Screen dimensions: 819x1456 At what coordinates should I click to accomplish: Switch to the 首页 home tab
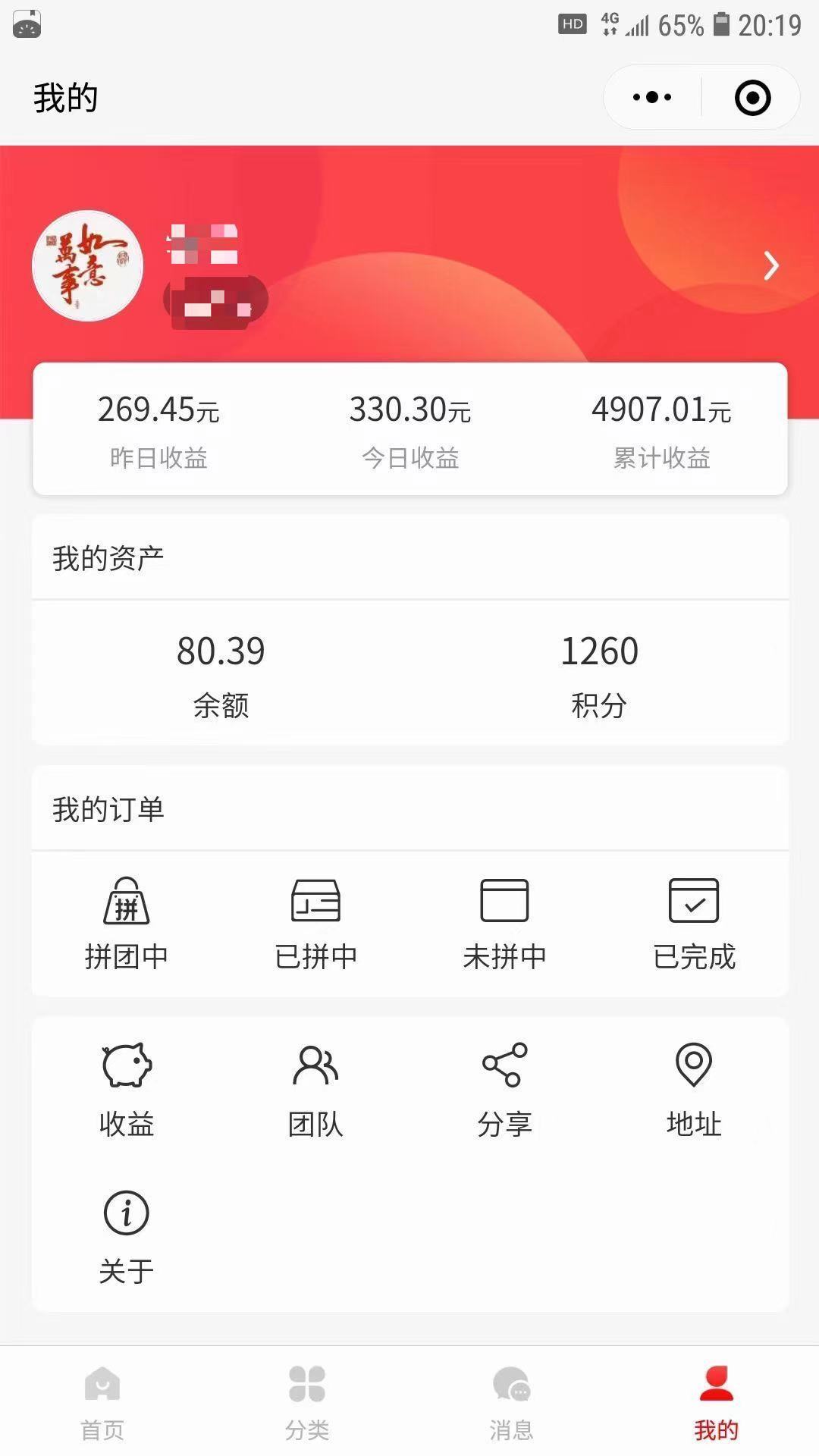coord(102,1401)
